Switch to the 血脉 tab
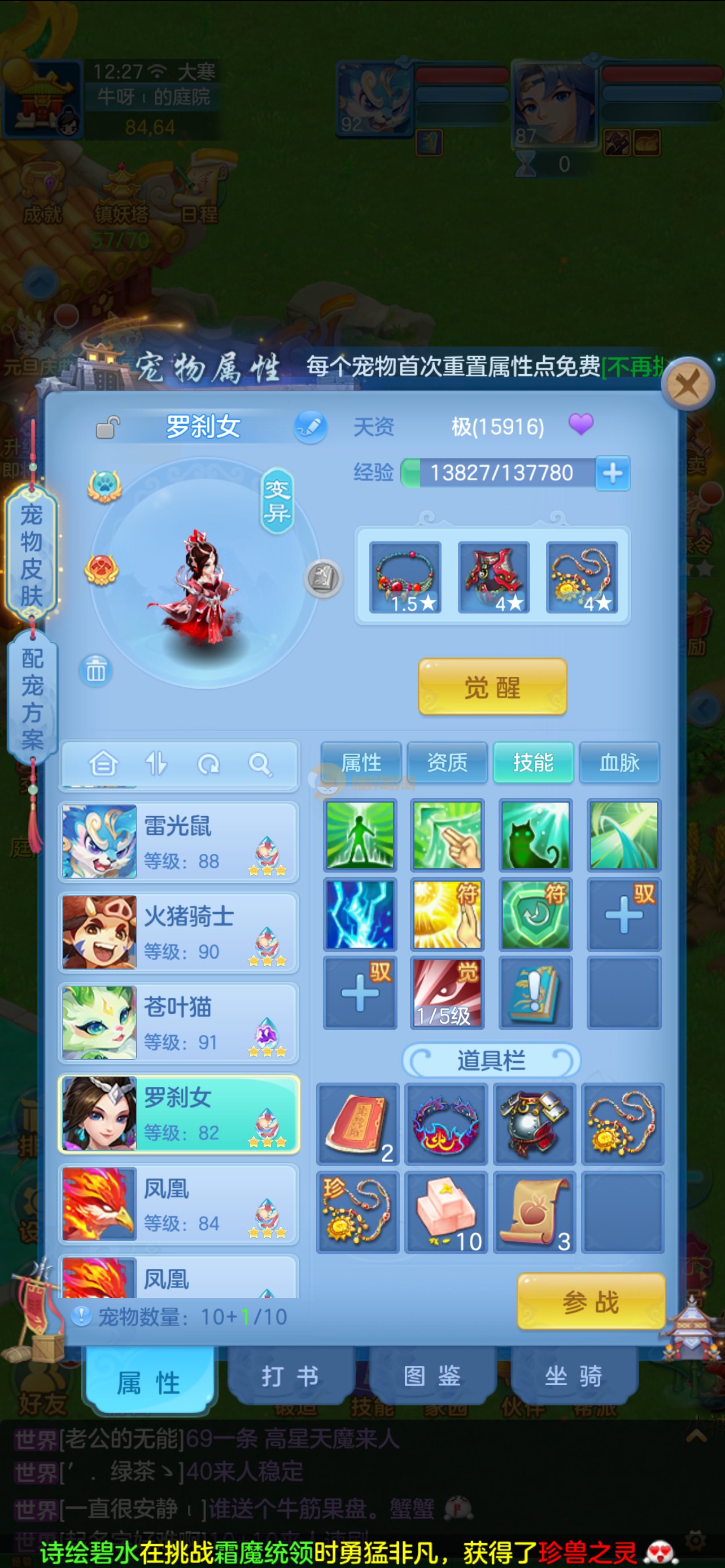The width and height of the screenshot is (725, 1568). pyautogui.click(x=619, y=762)
